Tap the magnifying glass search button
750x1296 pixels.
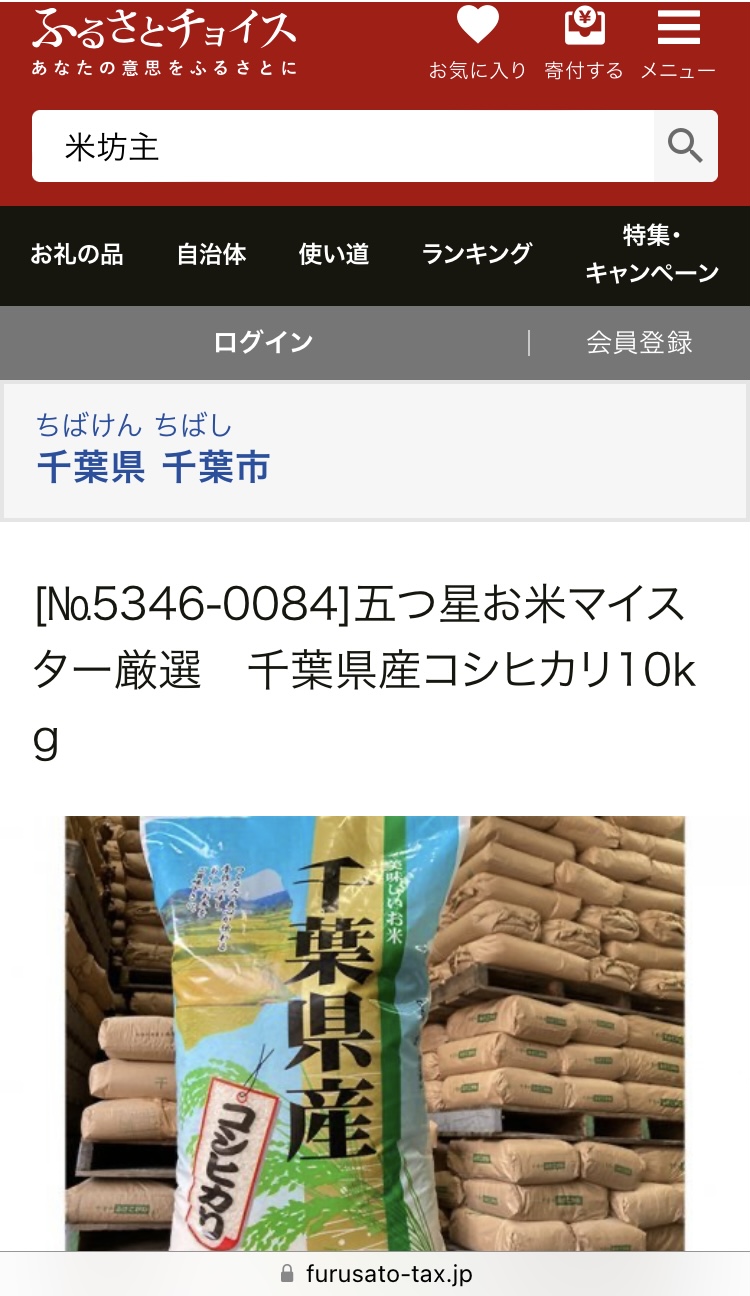click(686, 146)
